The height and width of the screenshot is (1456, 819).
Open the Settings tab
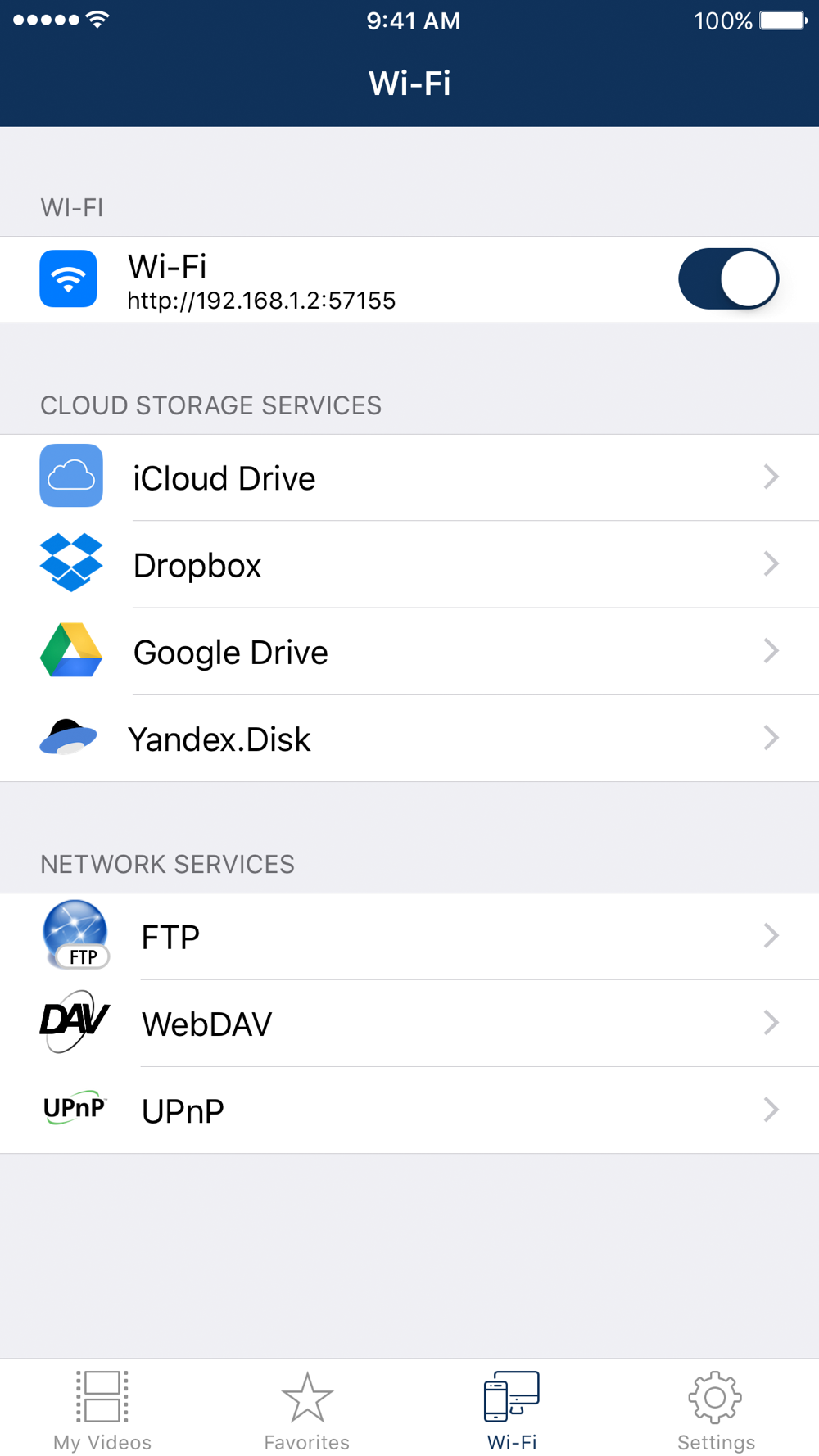[717, 1410]
